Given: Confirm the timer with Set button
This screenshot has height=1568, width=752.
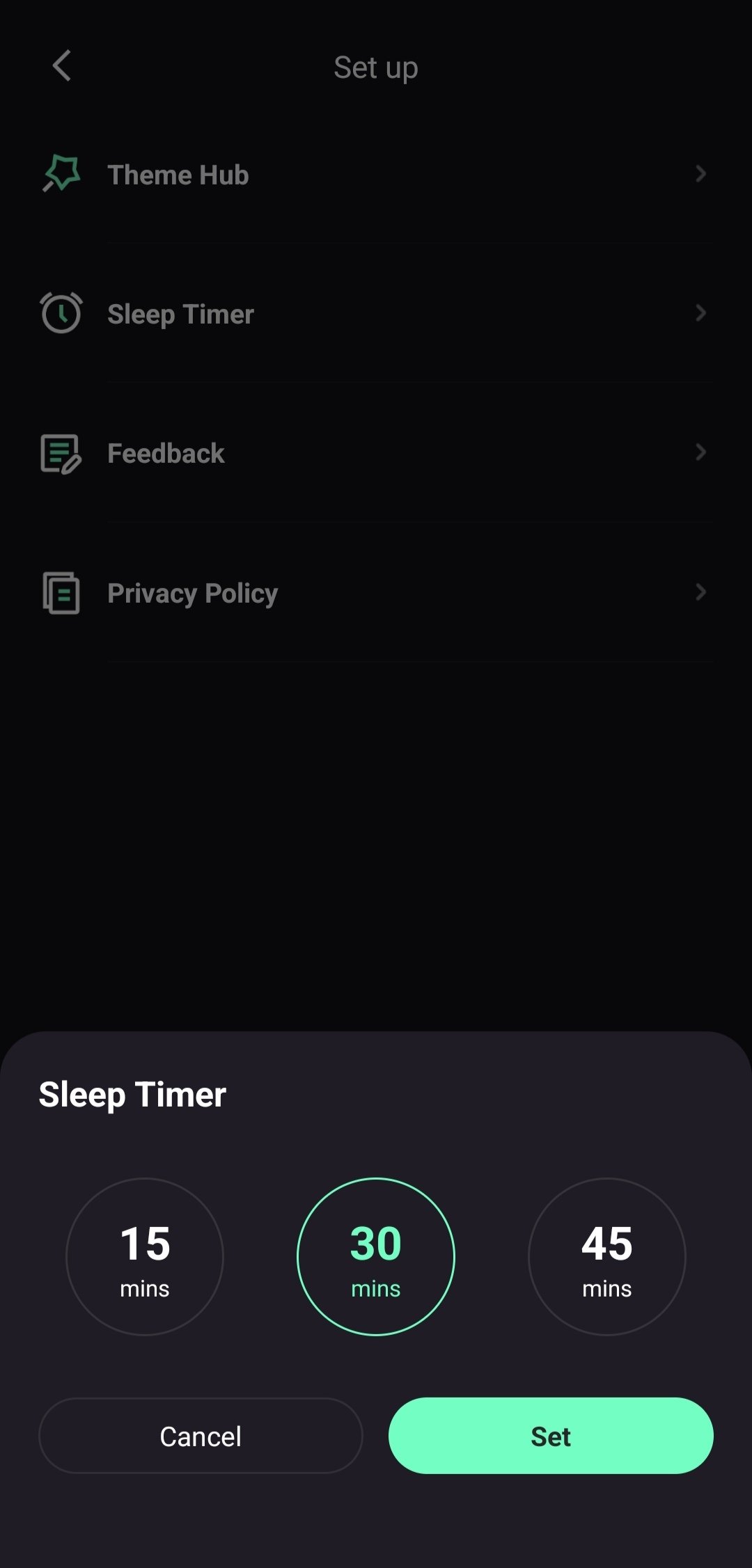Looking at the screenshot, I should [551, 1436].
